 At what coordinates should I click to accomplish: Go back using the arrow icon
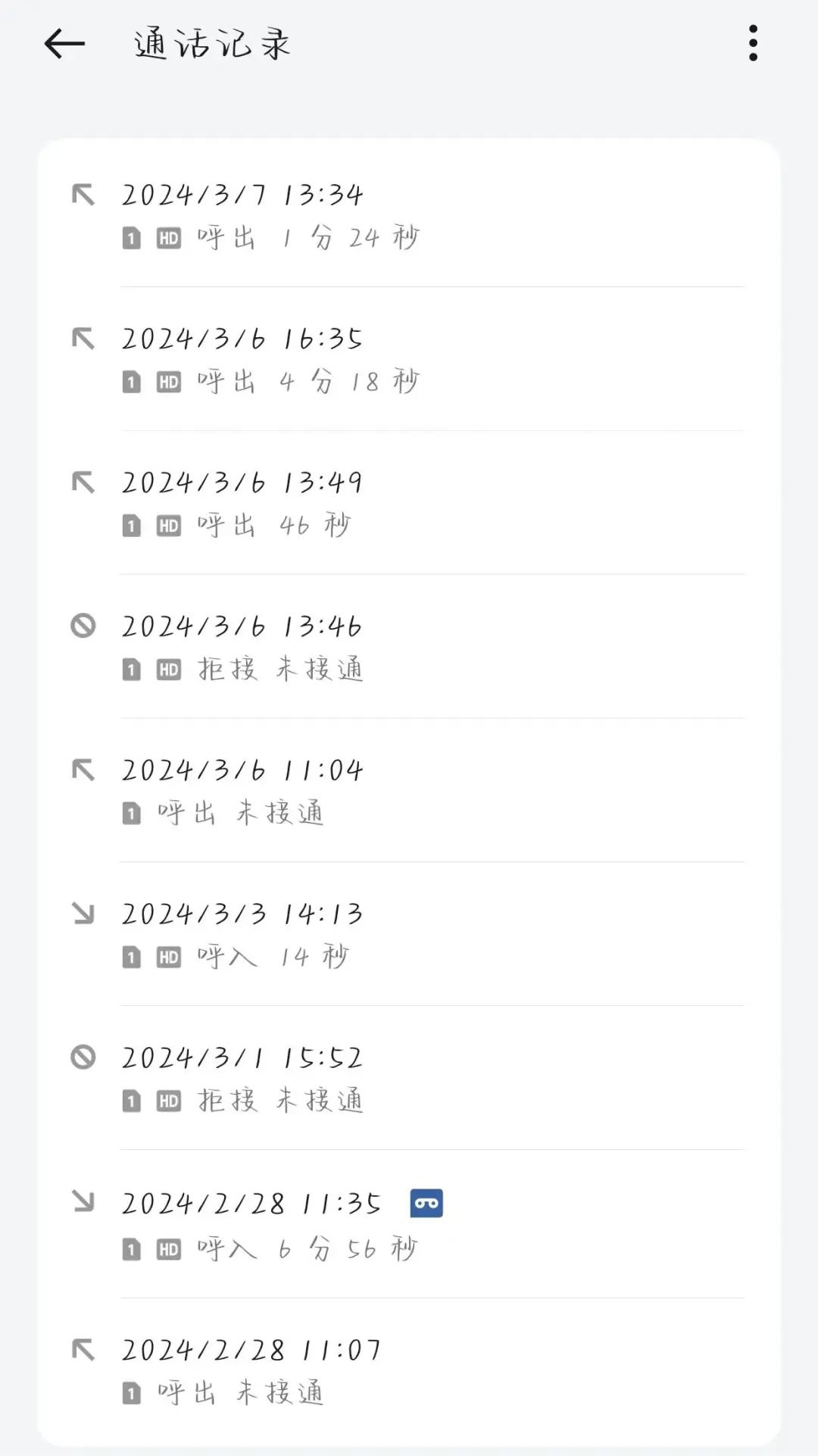pyautogui.click(x=64, y=44)
